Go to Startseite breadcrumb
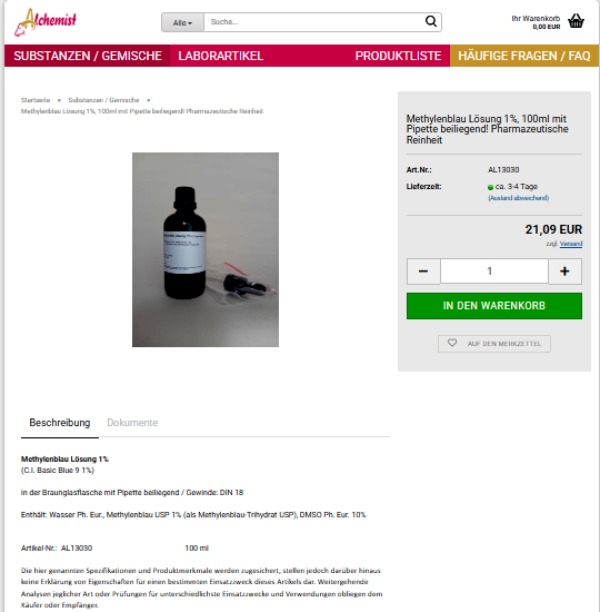This screenshot has width=600, height=612. click(35, 100)
